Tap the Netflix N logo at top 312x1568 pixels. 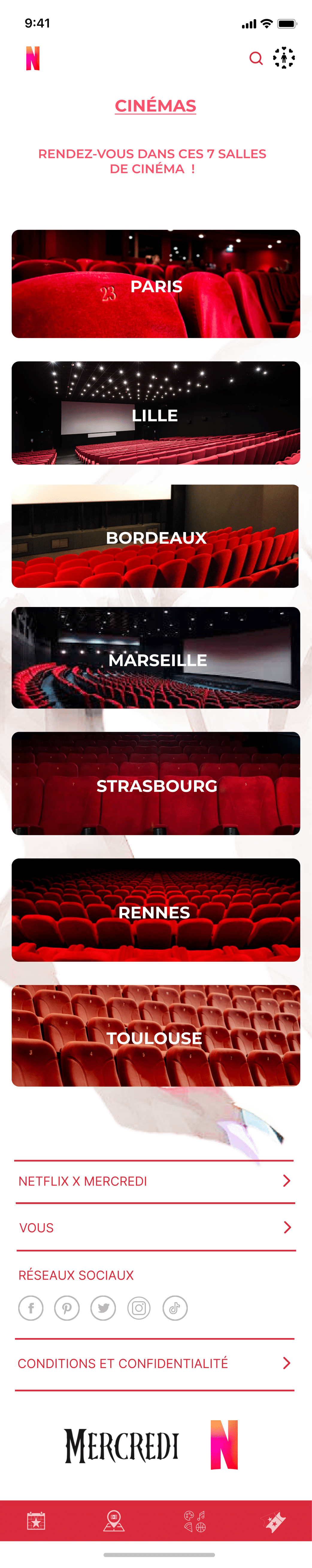click(33, 58)
